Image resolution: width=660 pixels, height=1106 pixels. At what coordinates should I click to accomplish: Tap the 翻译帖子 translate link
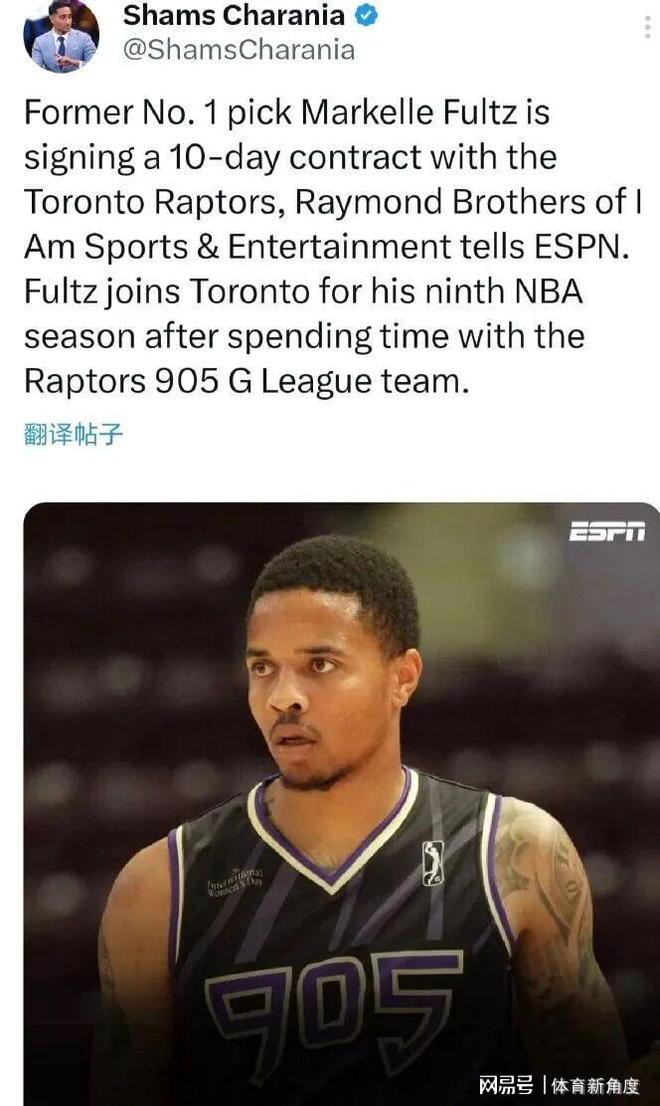click(73, 434)
